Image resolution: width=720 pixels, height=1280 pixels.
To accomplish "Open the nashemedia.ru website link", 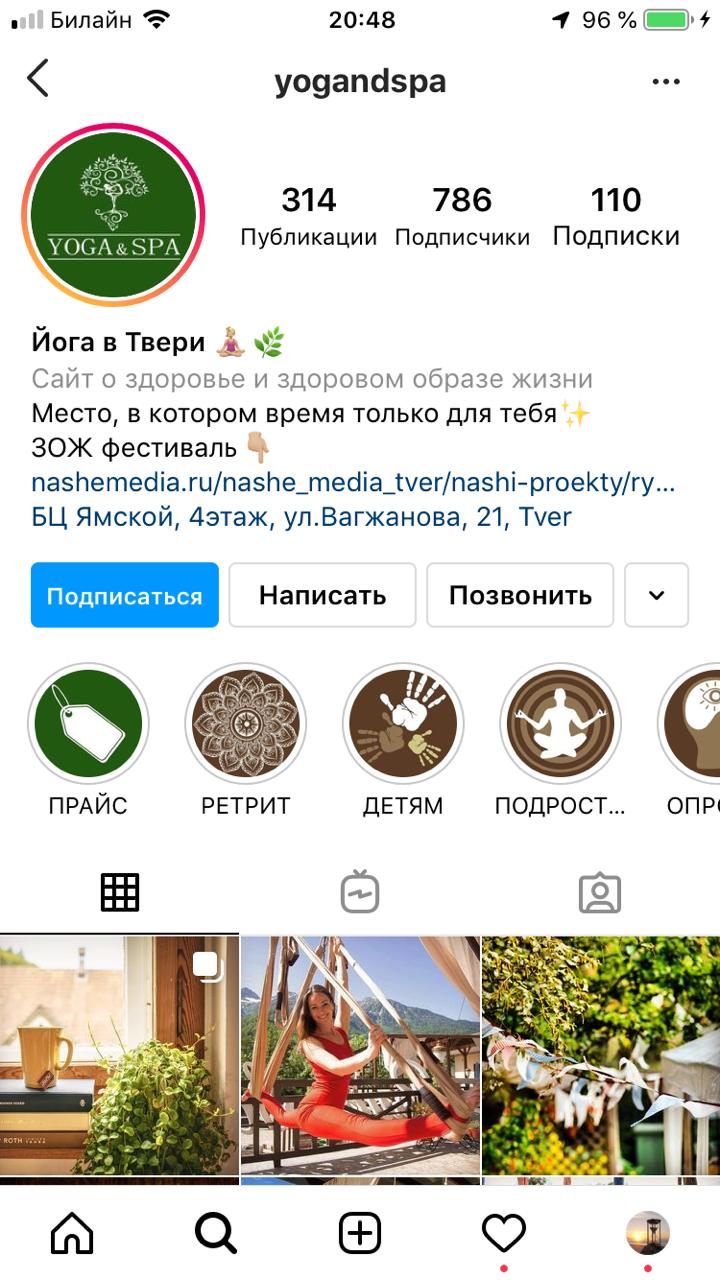I will click(353, 482).
